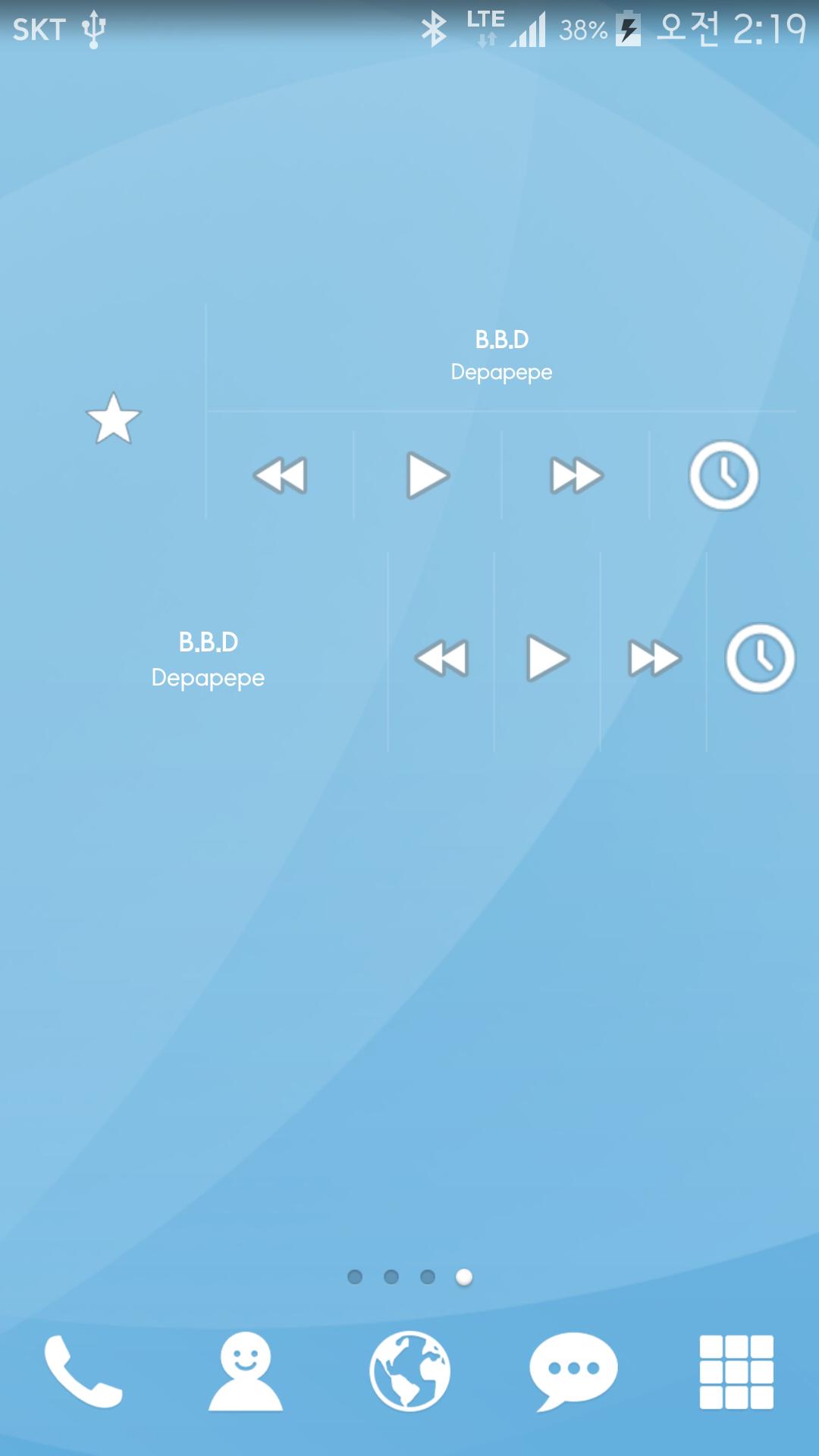Switch to the first home screen page dot
819x1456 pixels.
click(355, 1277)
